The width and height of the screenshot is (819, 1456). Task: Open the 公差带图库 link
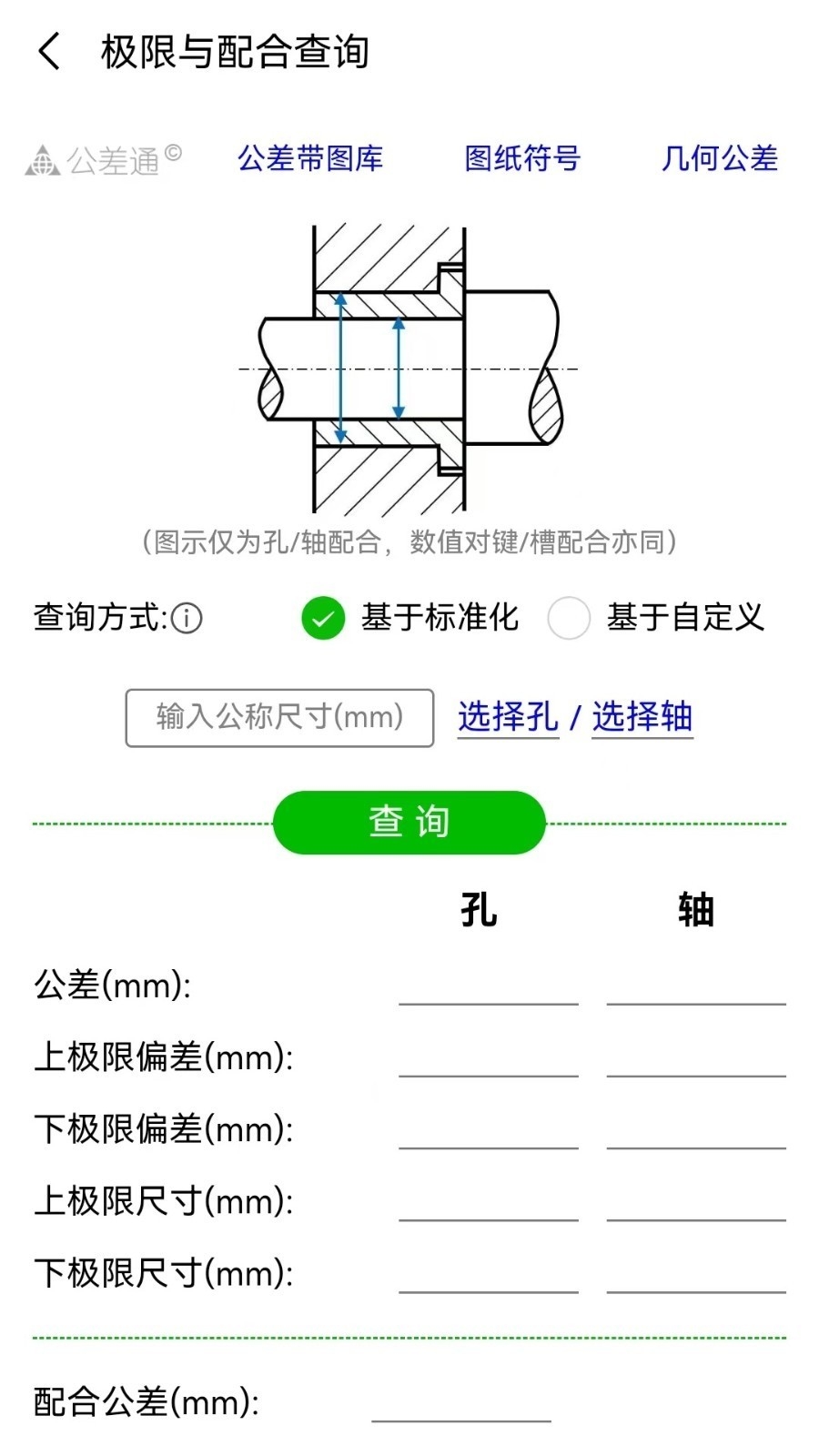[310, 158]
